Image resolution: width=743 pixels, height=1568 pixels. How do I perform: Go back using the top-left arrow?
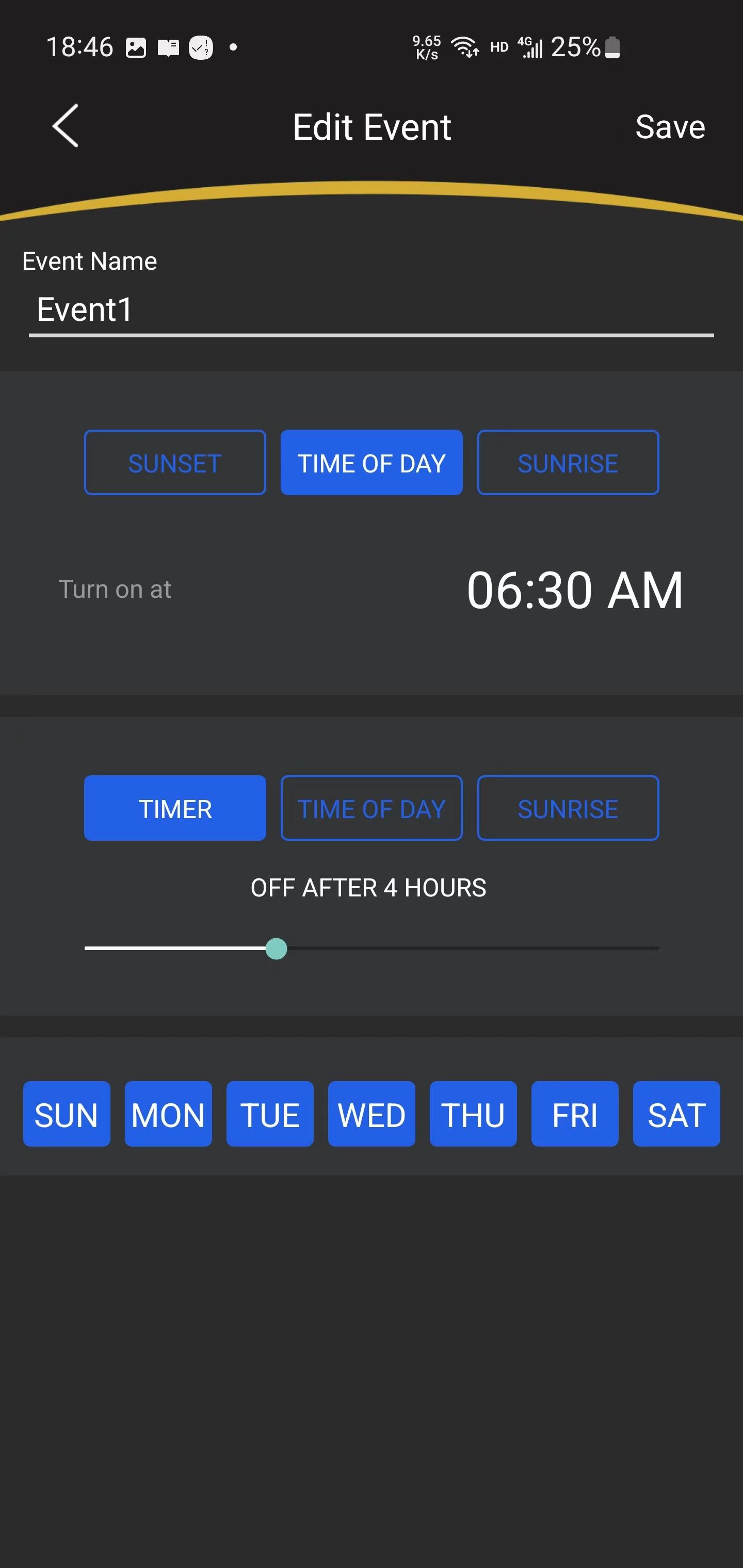click(66, 126)
